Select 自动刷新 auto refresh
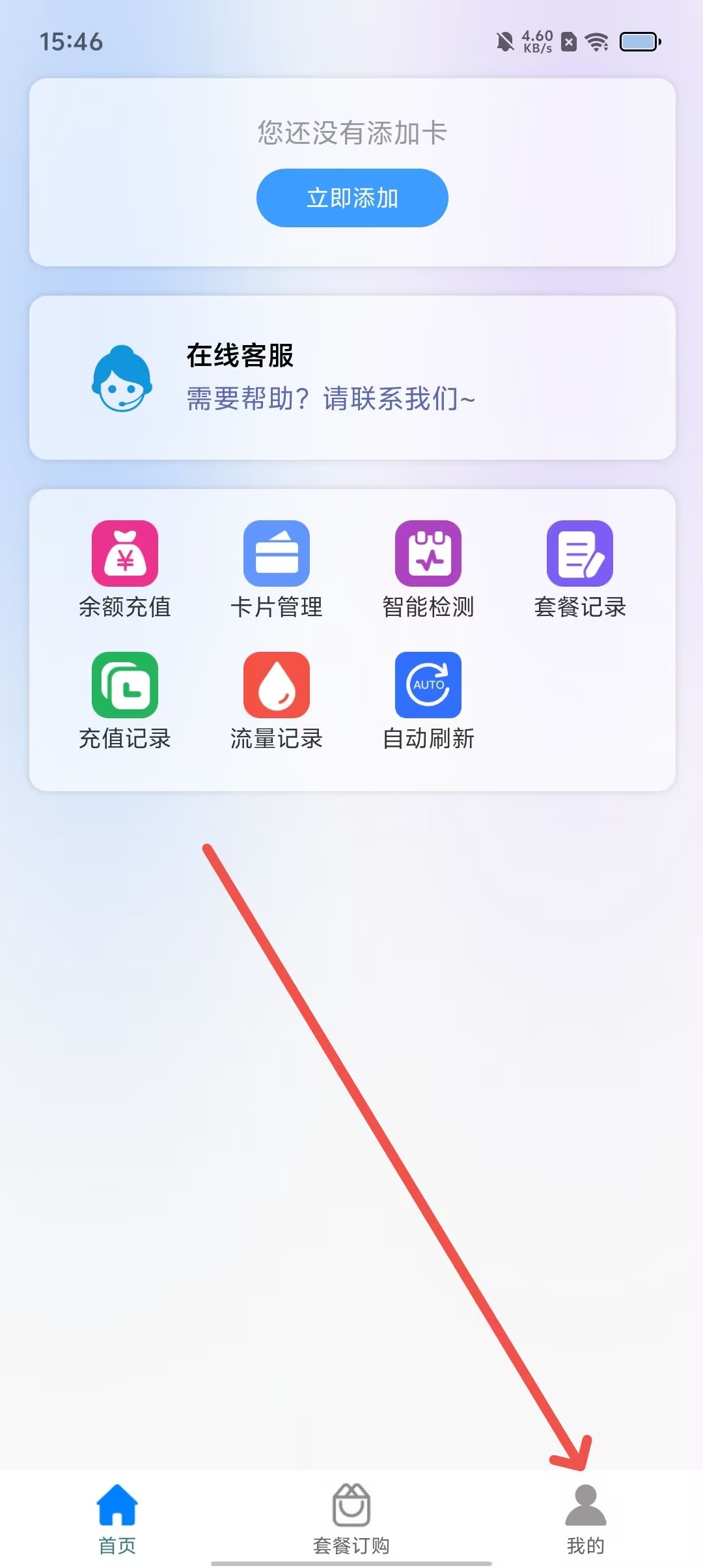This screenshot has height=1568, width=703. point(428,700)
